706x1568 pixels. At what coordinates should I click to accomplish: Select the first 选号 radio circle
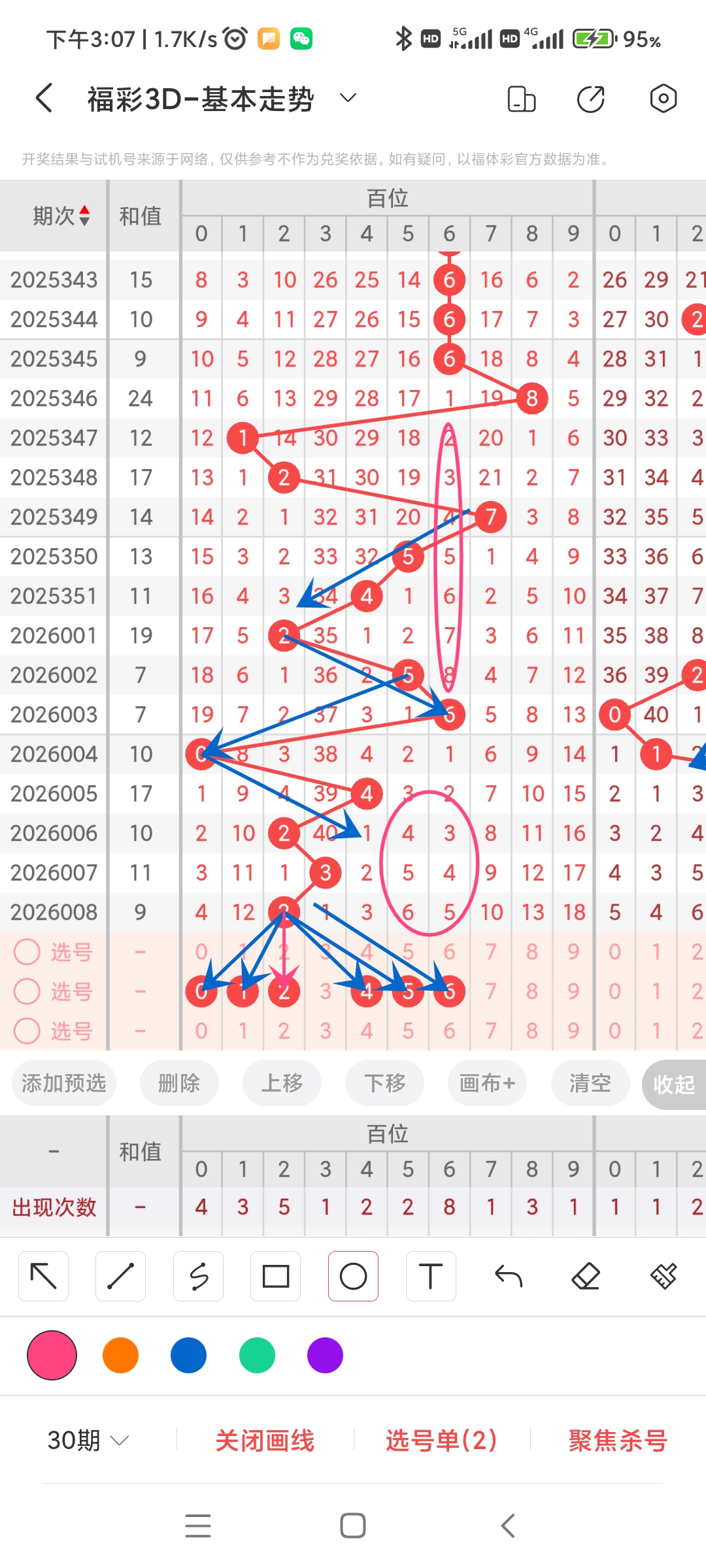tap(27, 953)
